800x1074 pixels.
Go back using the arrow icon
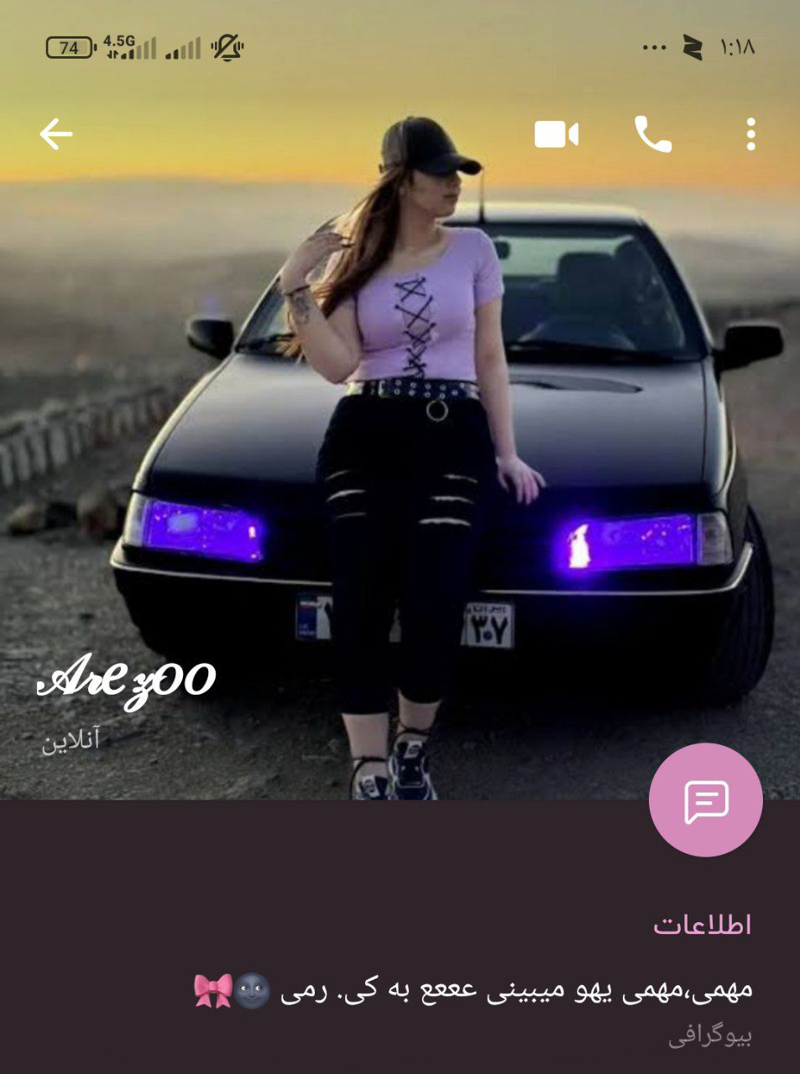56,134
